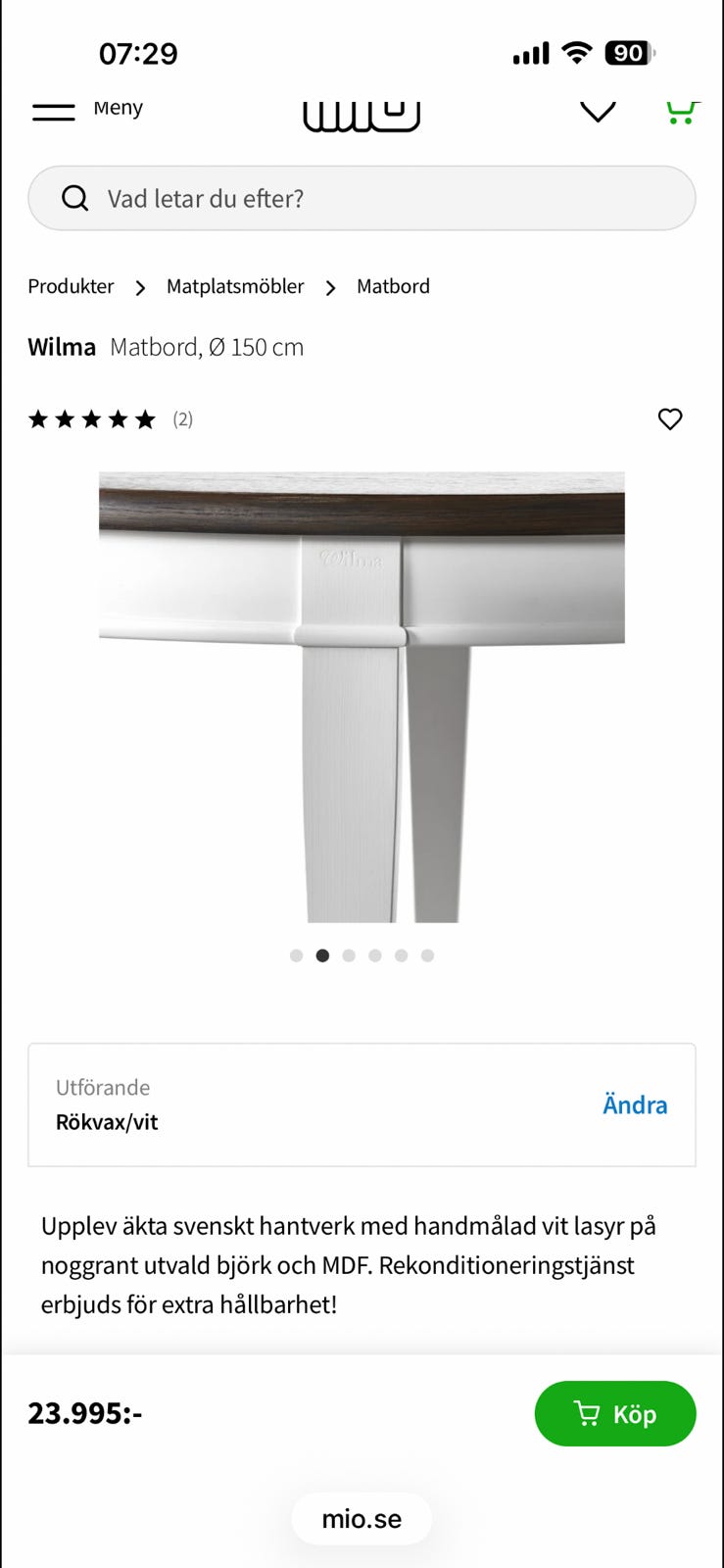
Task: Tap the fifth star of the product rating
Action: 145,418
